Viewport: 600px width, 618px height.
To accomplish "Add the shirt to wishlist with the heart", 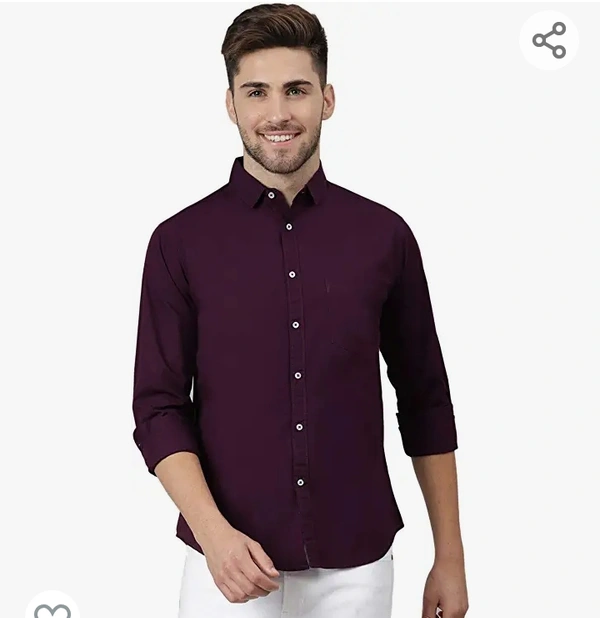I will tap(52, 609).
